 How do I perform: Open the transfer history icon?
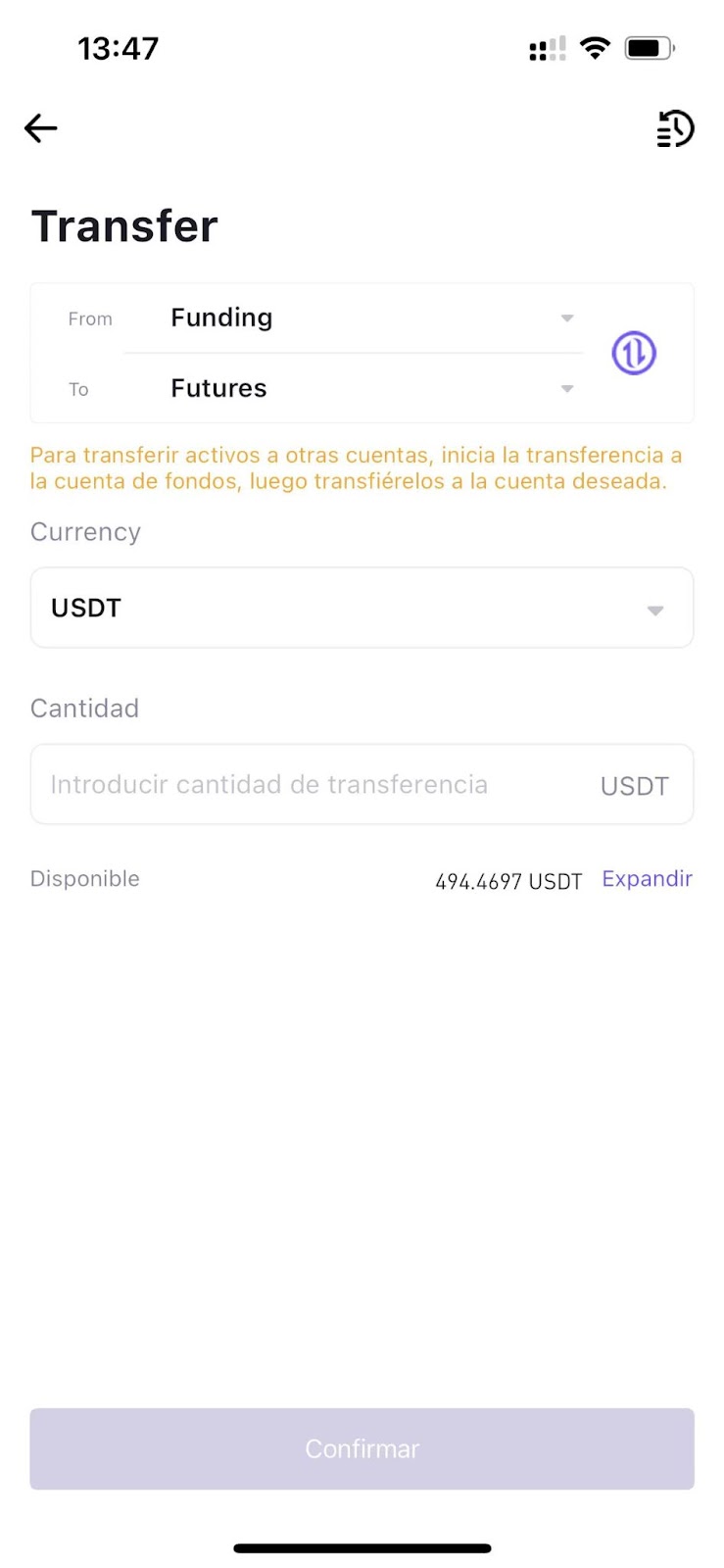[675, 128]
